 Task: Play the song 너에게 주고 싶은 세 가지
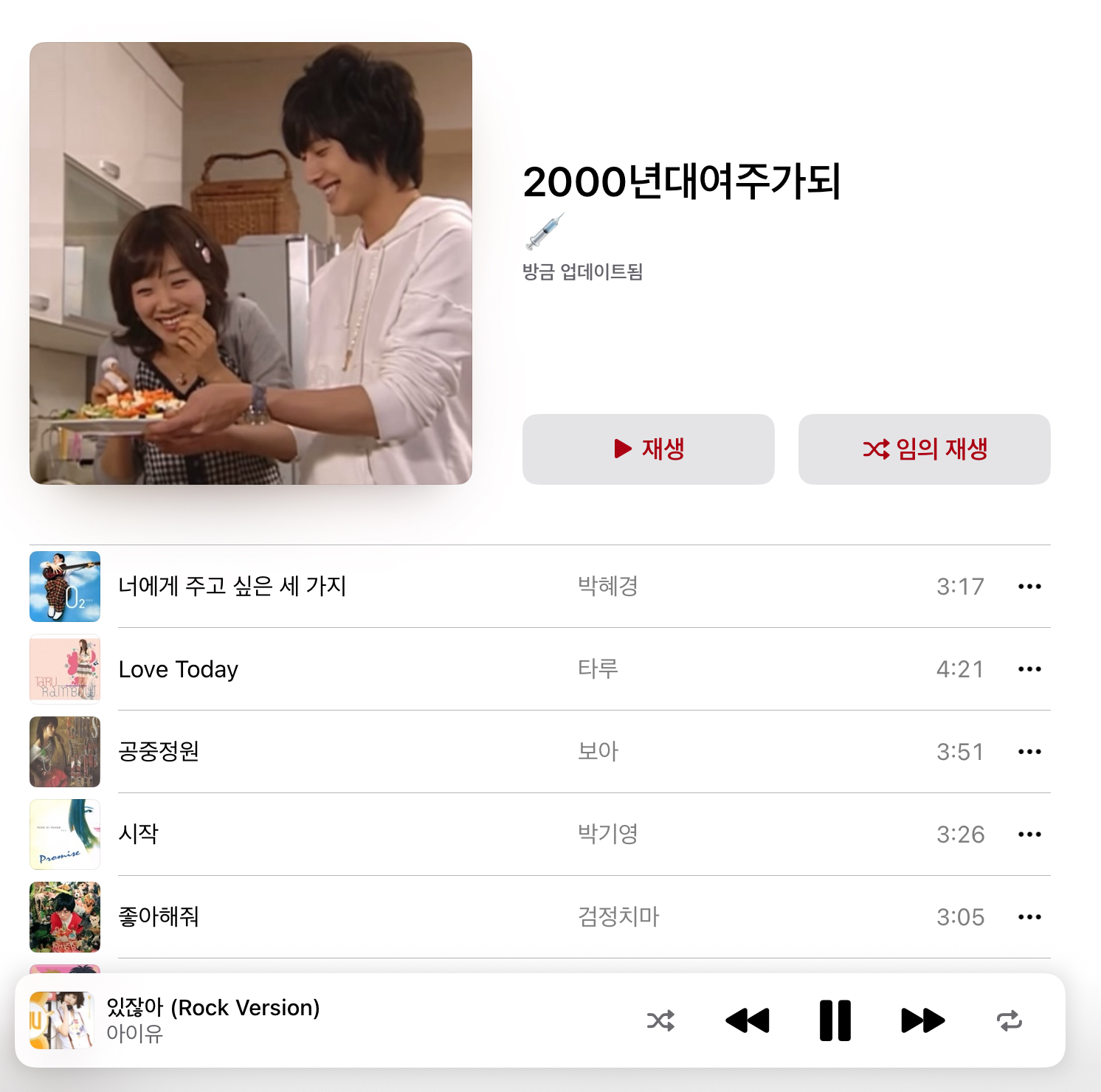232,586
